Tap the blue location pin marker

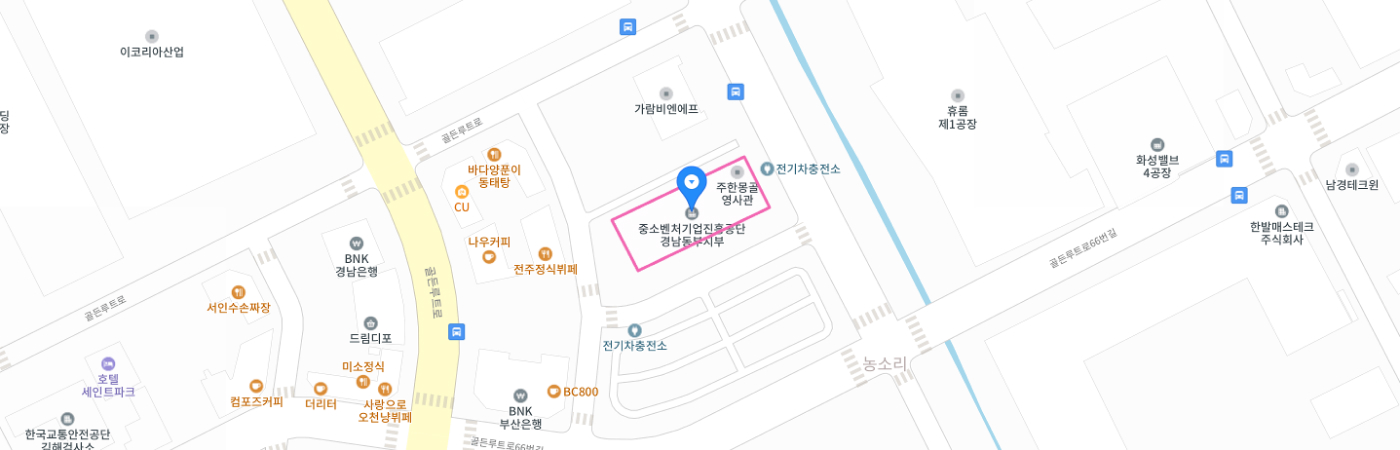[x=691, y=183]
